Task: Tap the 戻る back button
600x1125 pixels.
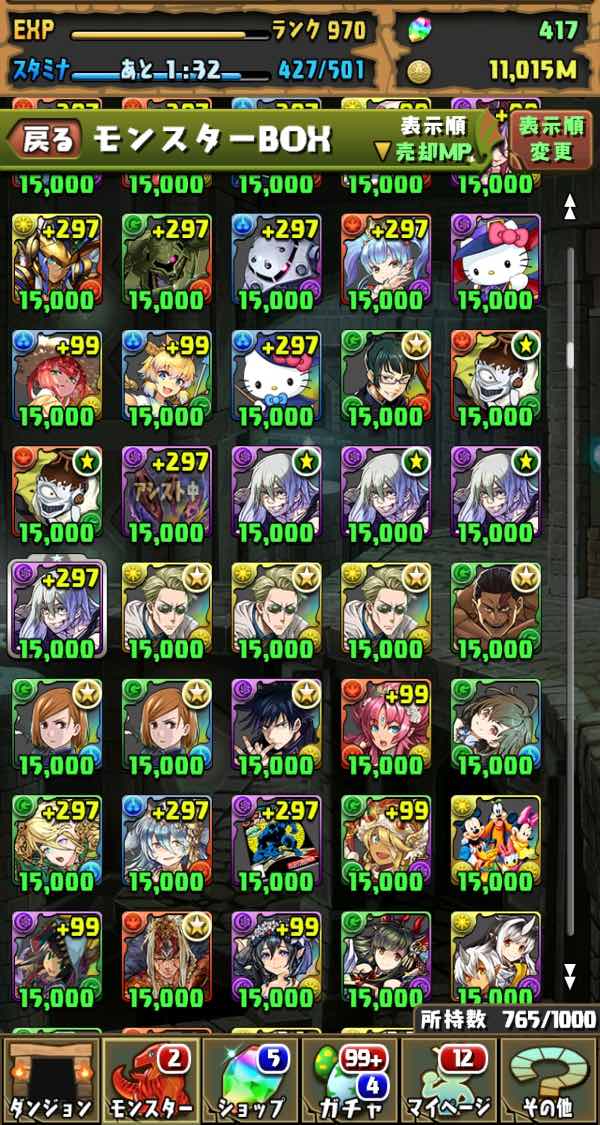Action: (45, 141)
